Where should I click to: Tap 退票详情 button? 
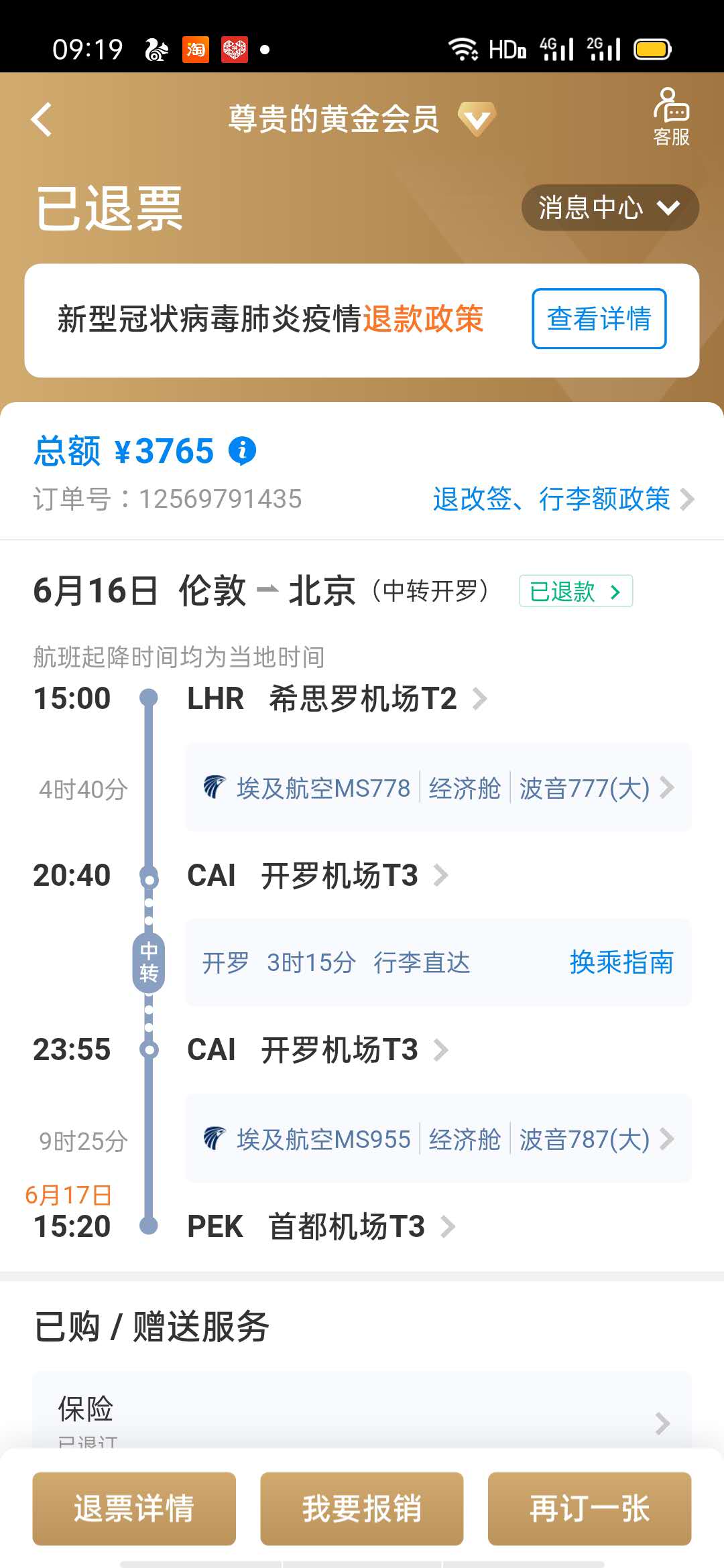tap(134, 1509)
